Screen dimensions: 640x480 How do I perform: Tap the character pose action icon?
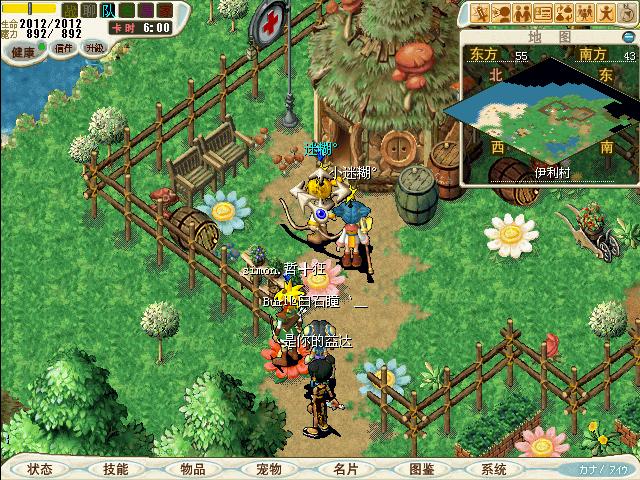coord(606,12)
